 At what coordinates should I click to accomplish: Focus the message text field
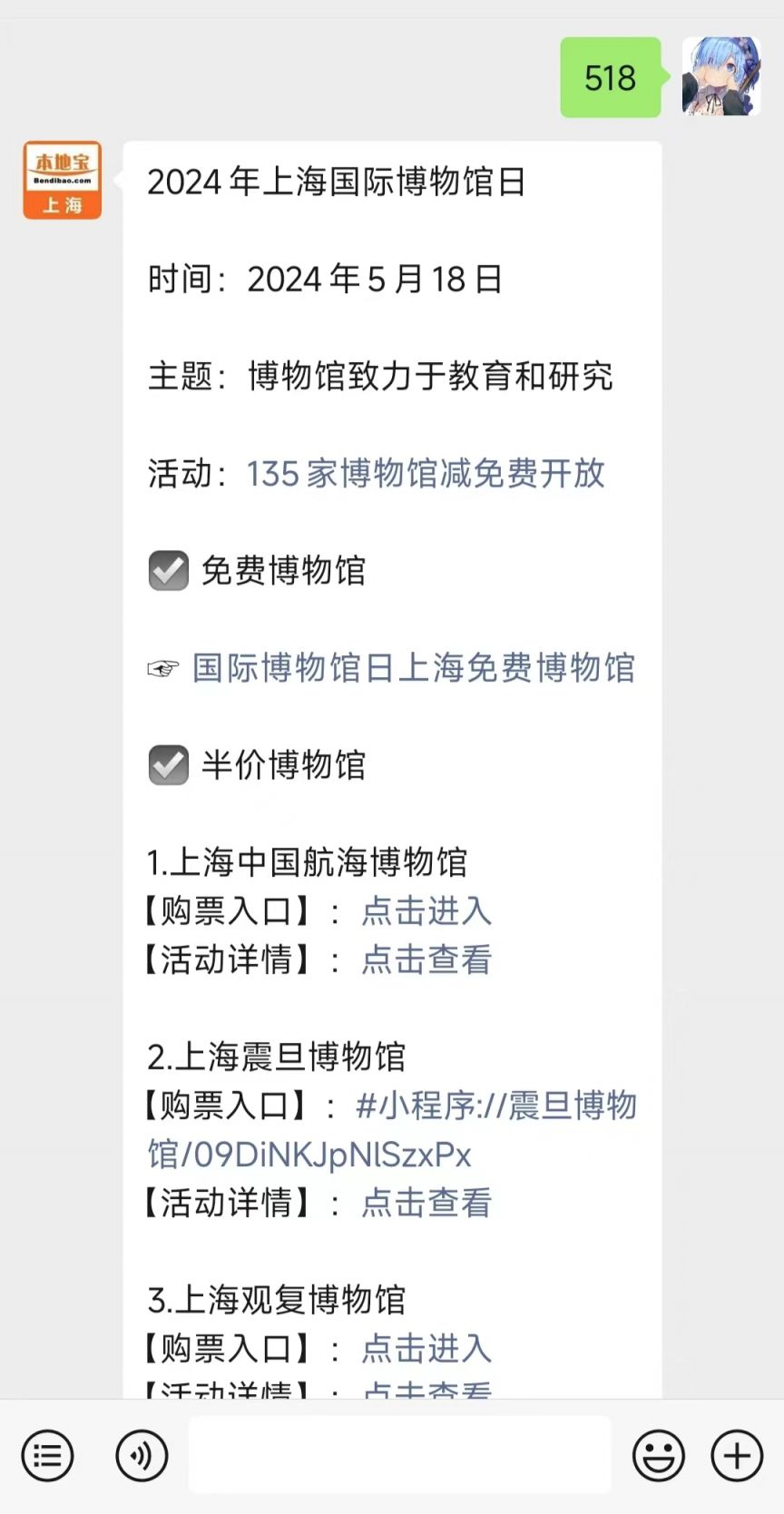(399, 1456)
